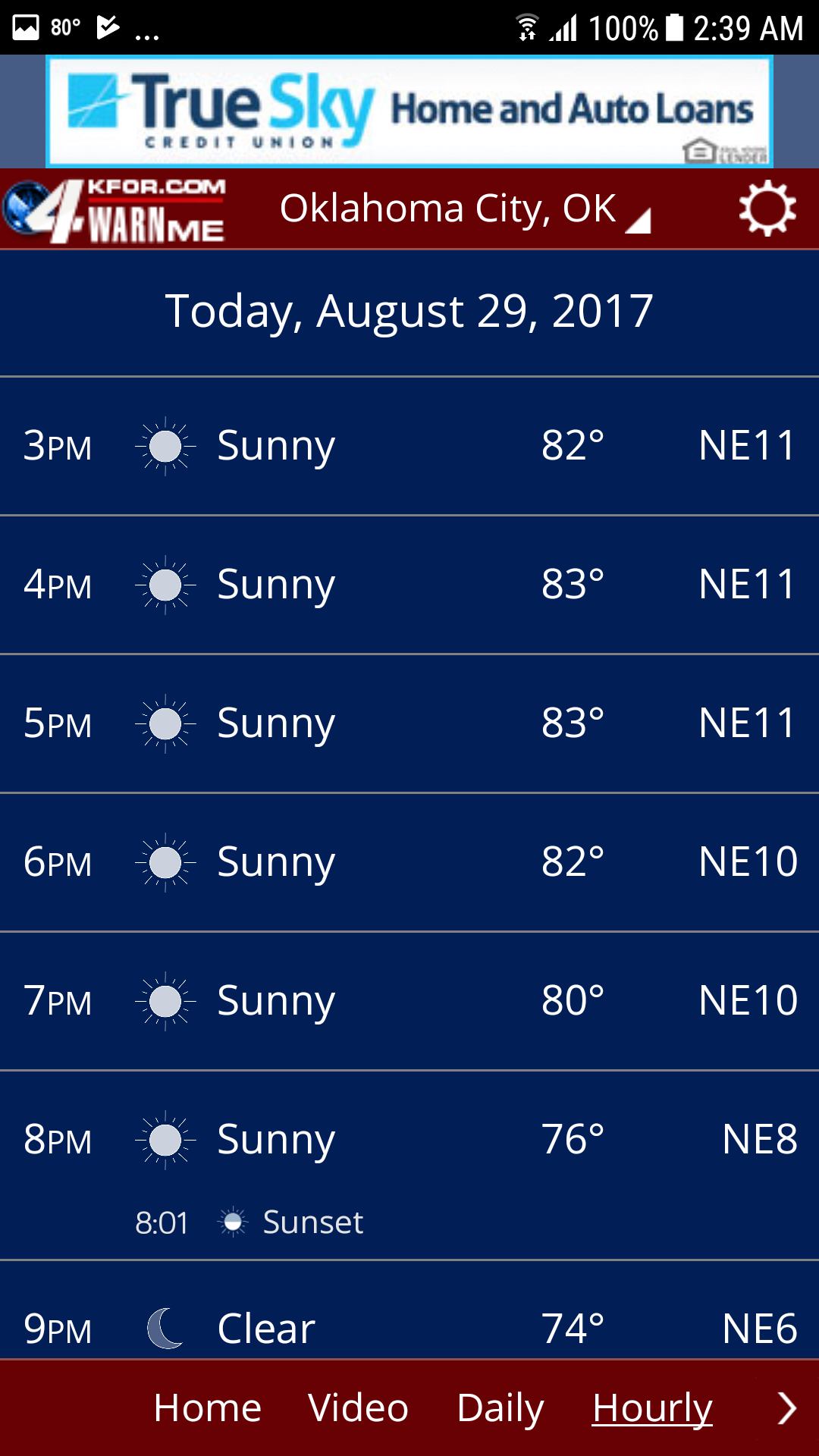Image resolution: width=819 pixels, height=1456 pixels.
Task: Show more tabs with the right arrow
Action: [787, 1408]
